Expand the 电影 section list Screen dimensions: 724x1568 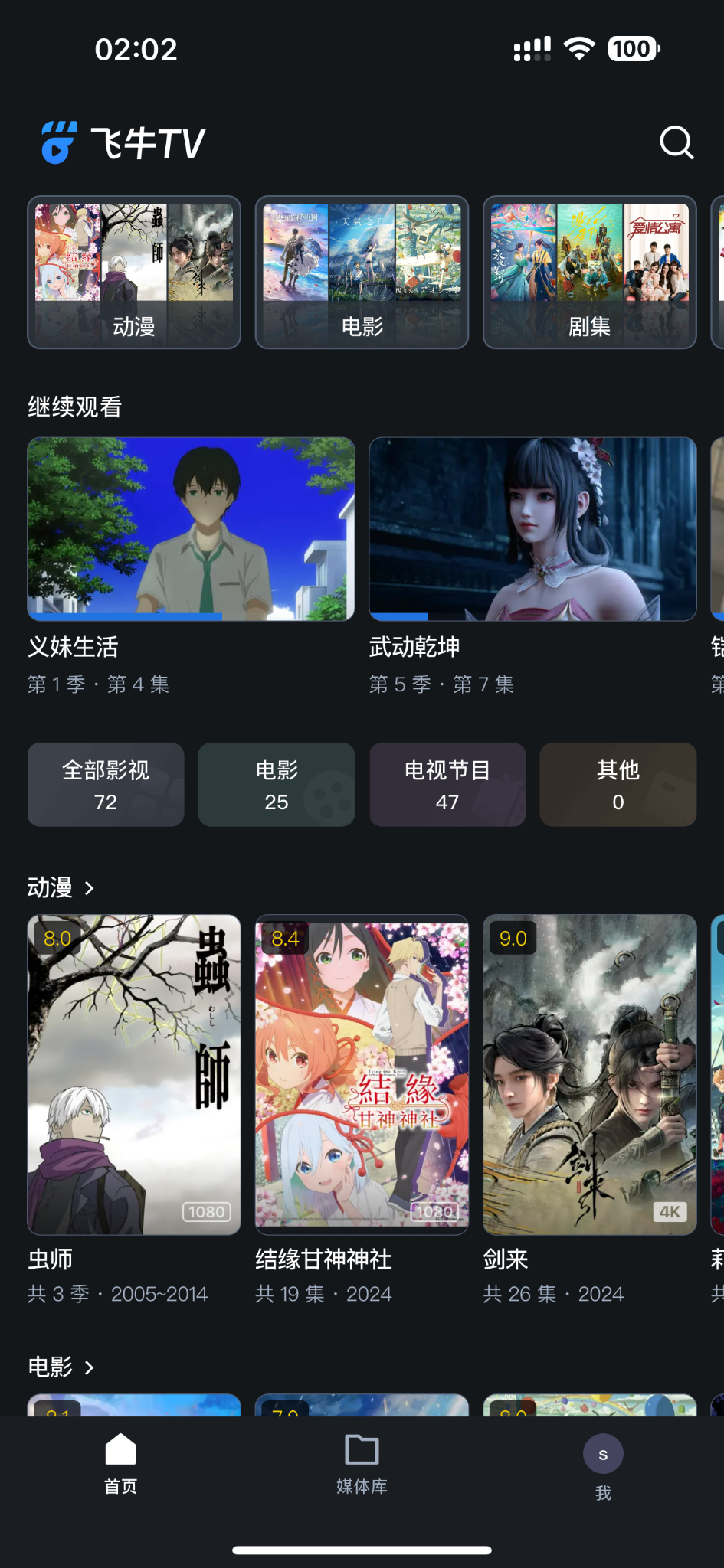[61, 1367]
